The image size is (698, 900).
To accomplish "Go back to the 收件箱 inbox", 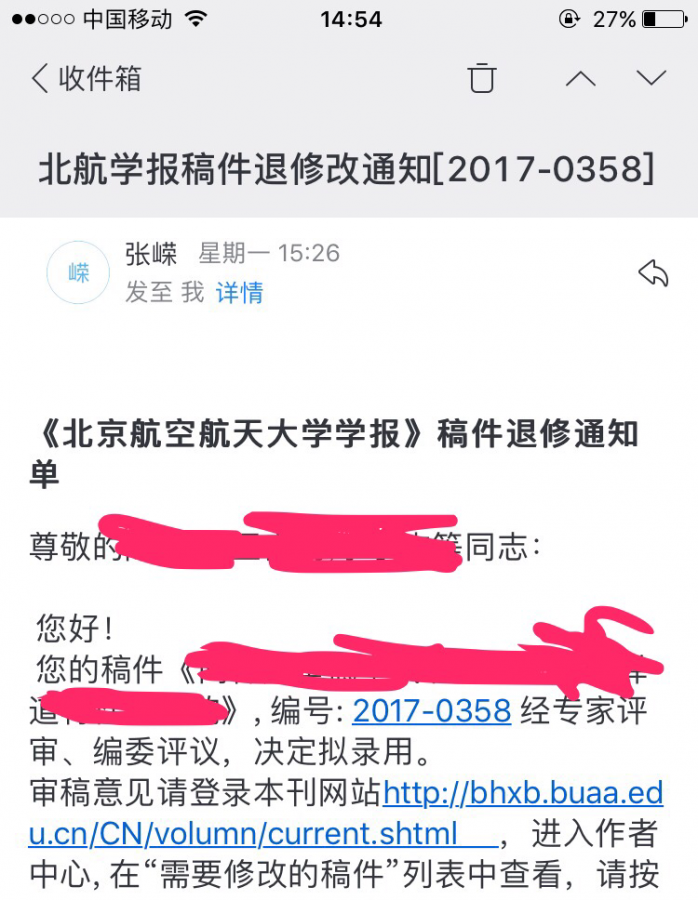I will click(x=86, y=79).
